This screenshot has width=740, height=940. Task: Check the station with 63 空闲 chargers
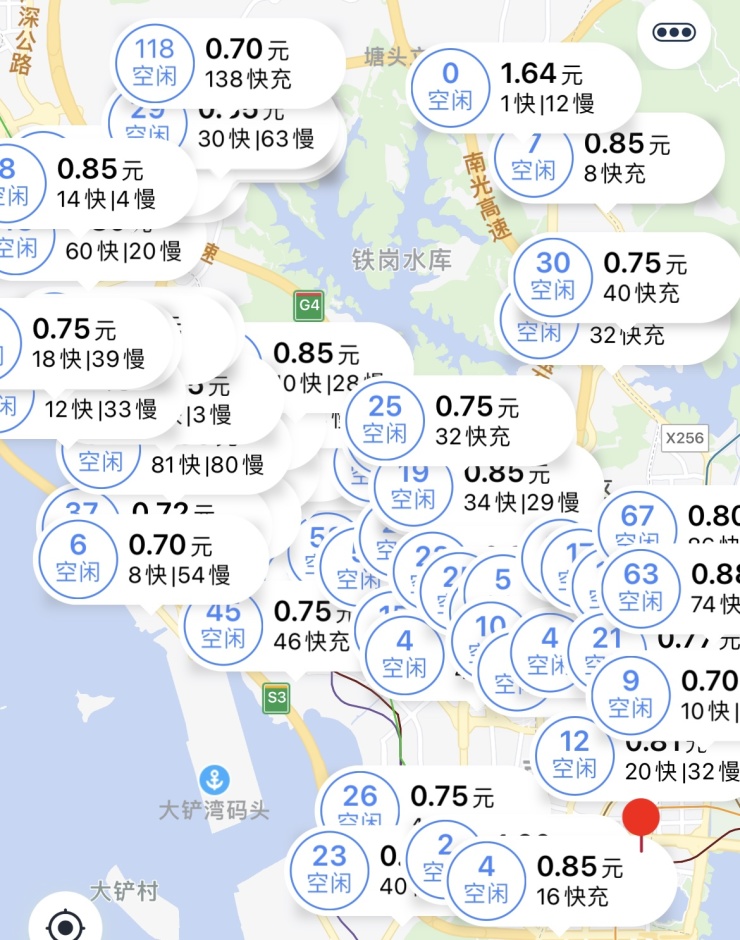[665, 587]
